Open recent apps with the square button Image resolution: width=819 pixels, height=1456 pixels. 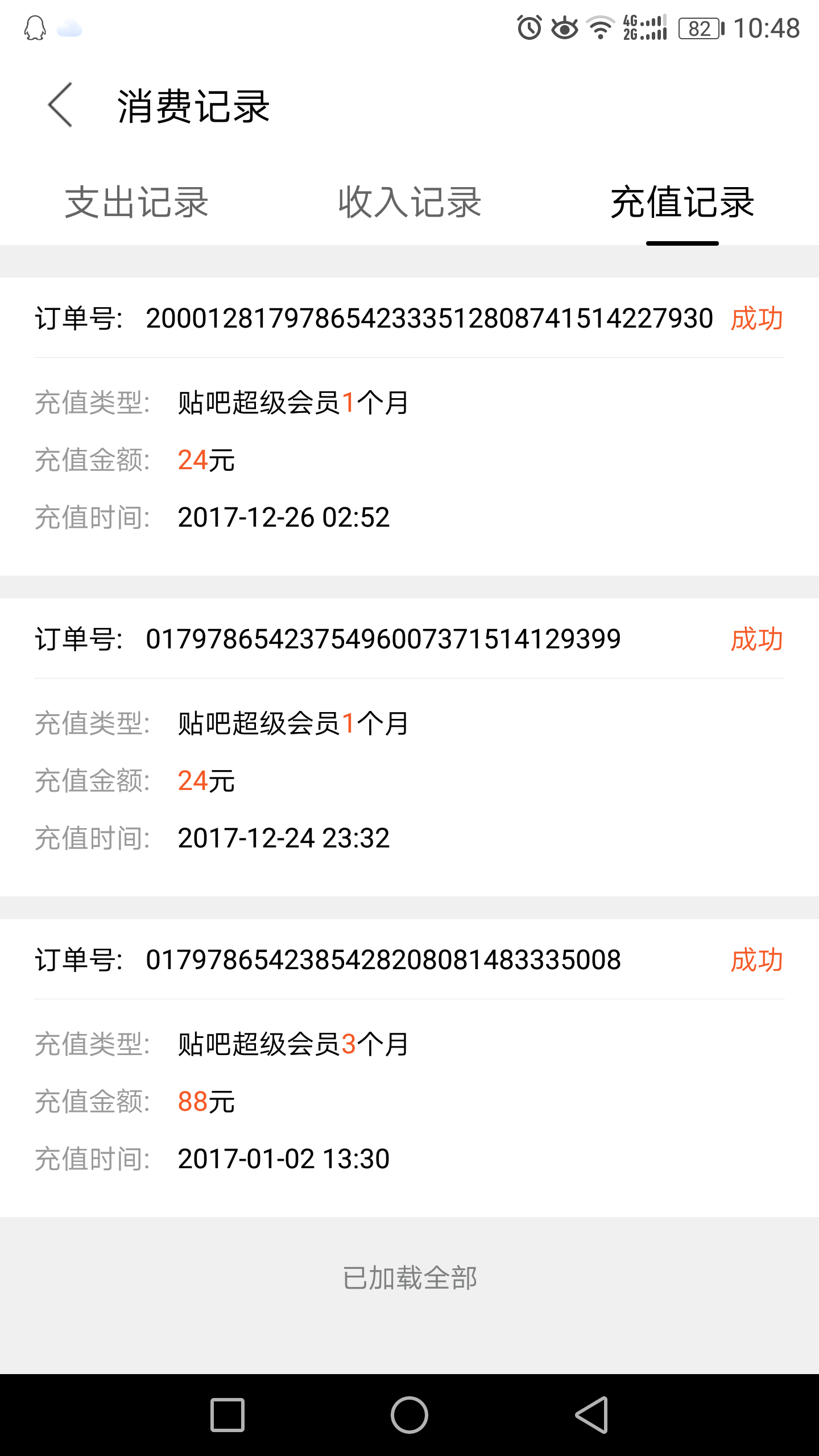(227, 1415)
